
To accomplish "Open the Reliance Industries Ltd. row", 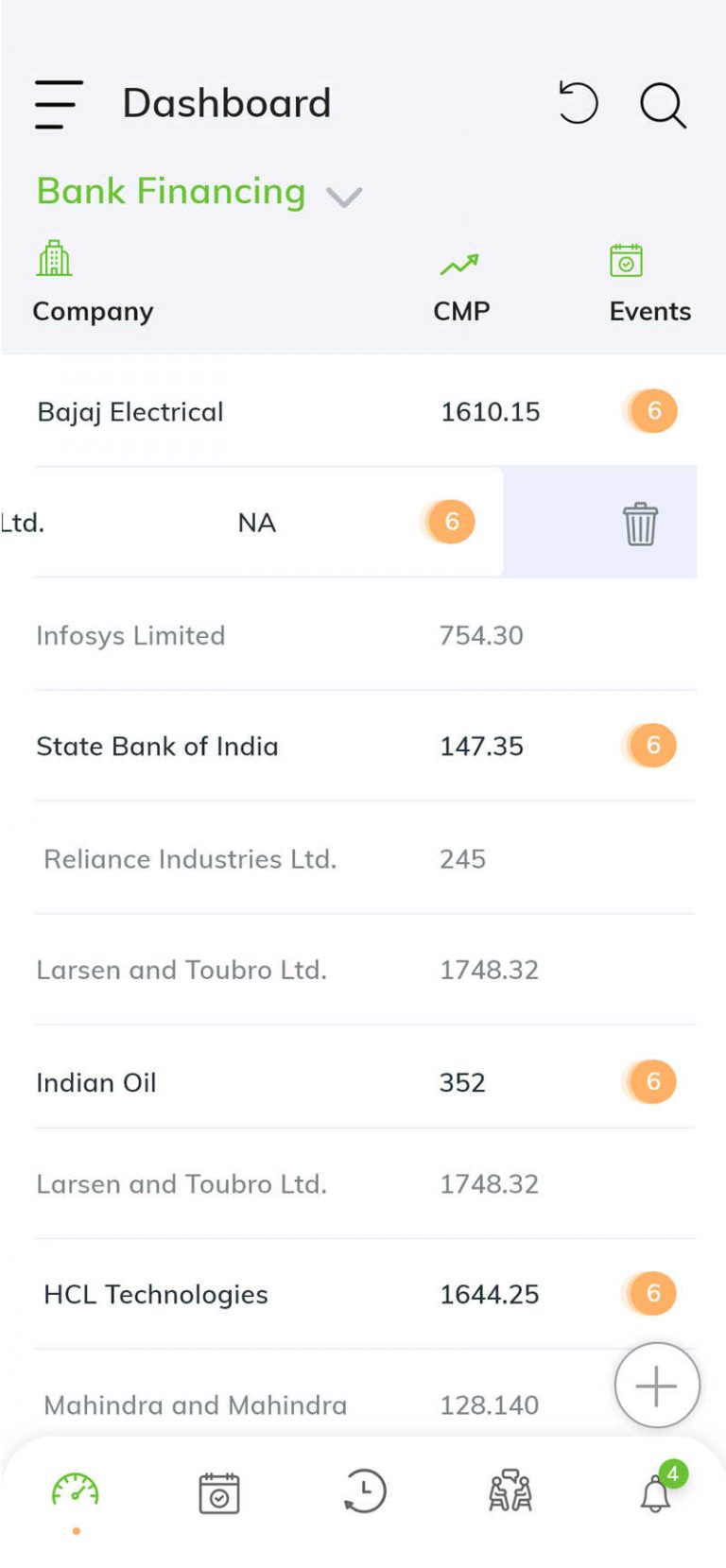I will click(365, 858).
